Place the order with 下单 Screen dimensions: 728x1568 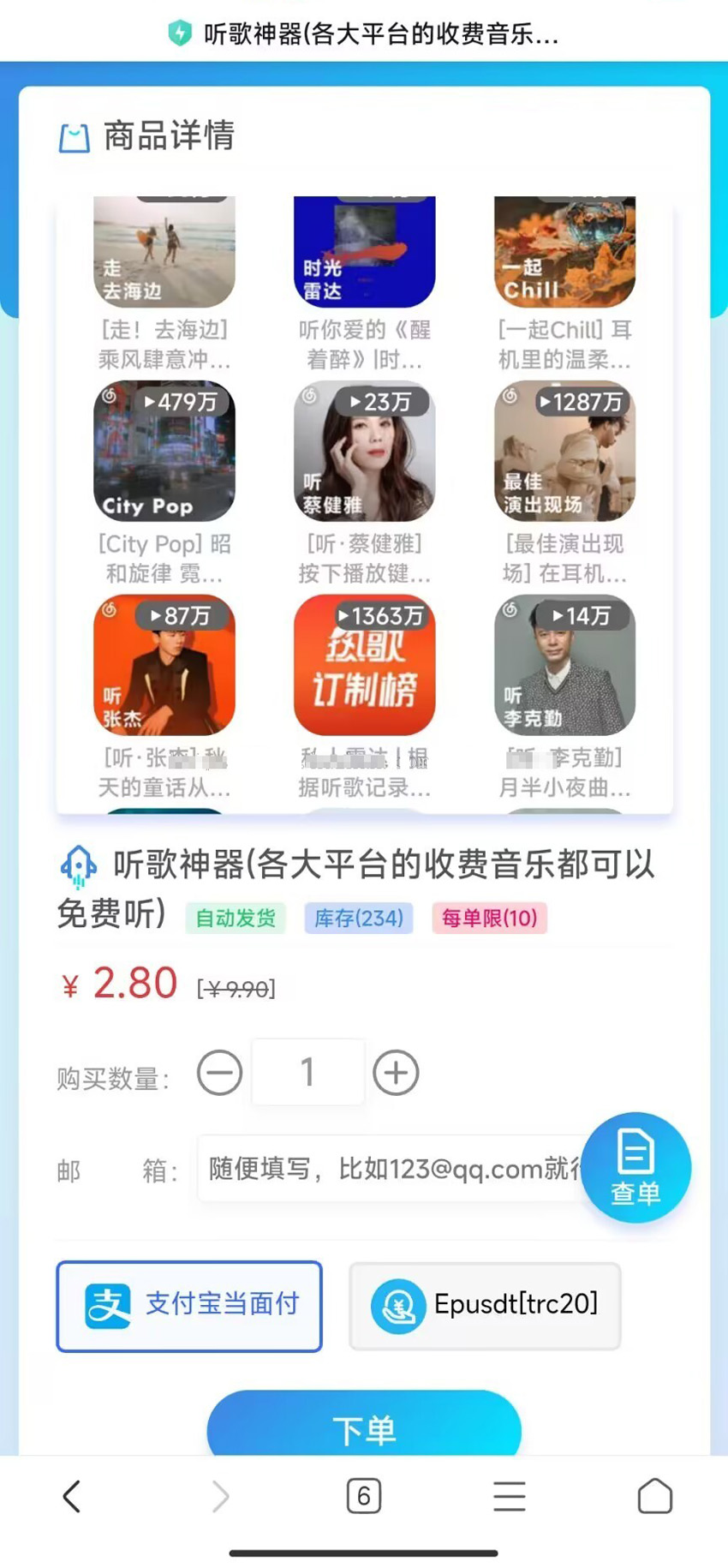[x=364, y=1427]
